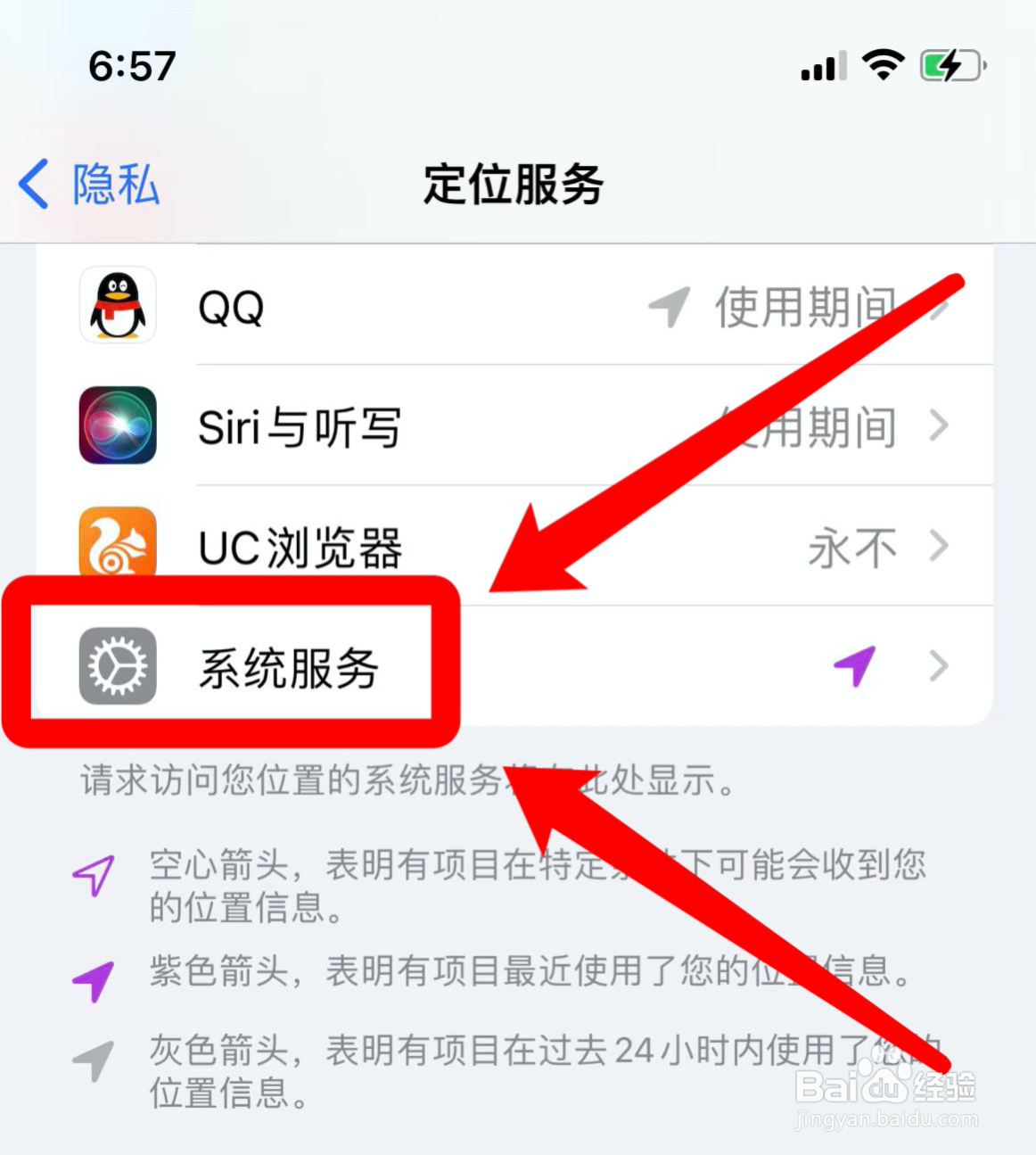Expand the UC浏览器 row chevron
Viewport: 1036px width, 1155px height.
pos(940,547)
